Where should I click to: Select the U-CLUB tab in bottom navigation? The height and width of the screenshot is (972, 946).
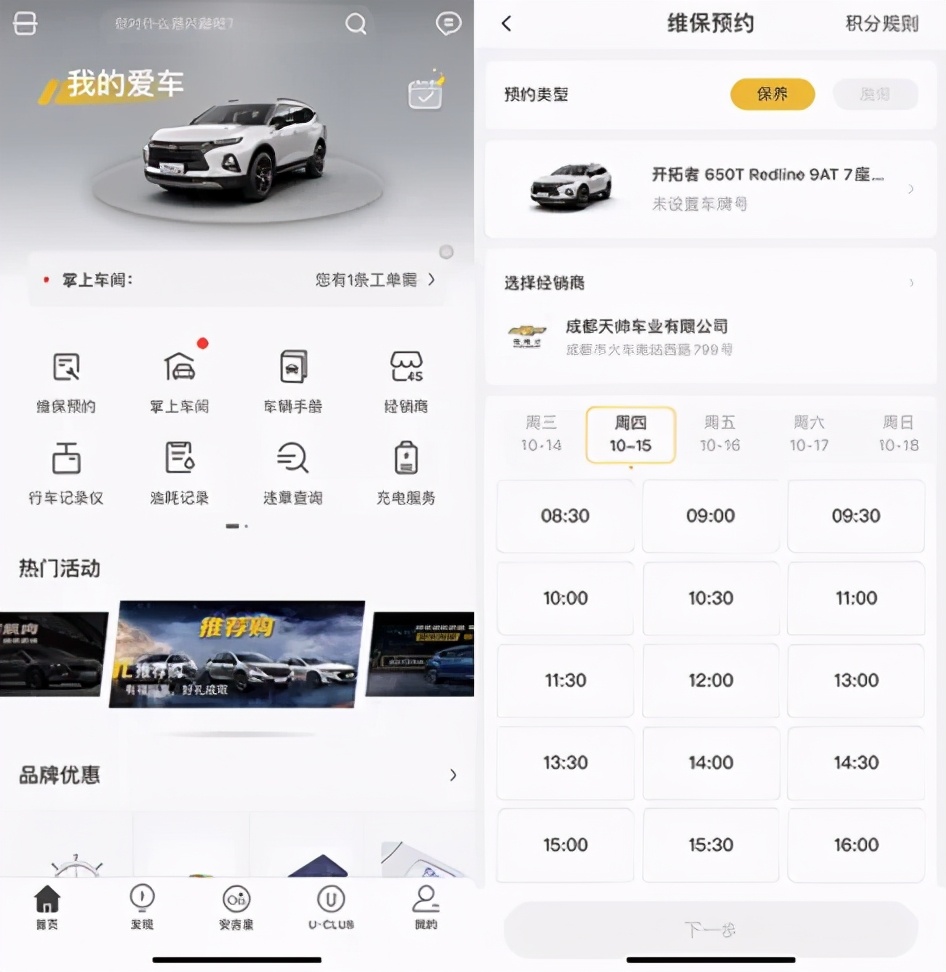click(330, 908)
